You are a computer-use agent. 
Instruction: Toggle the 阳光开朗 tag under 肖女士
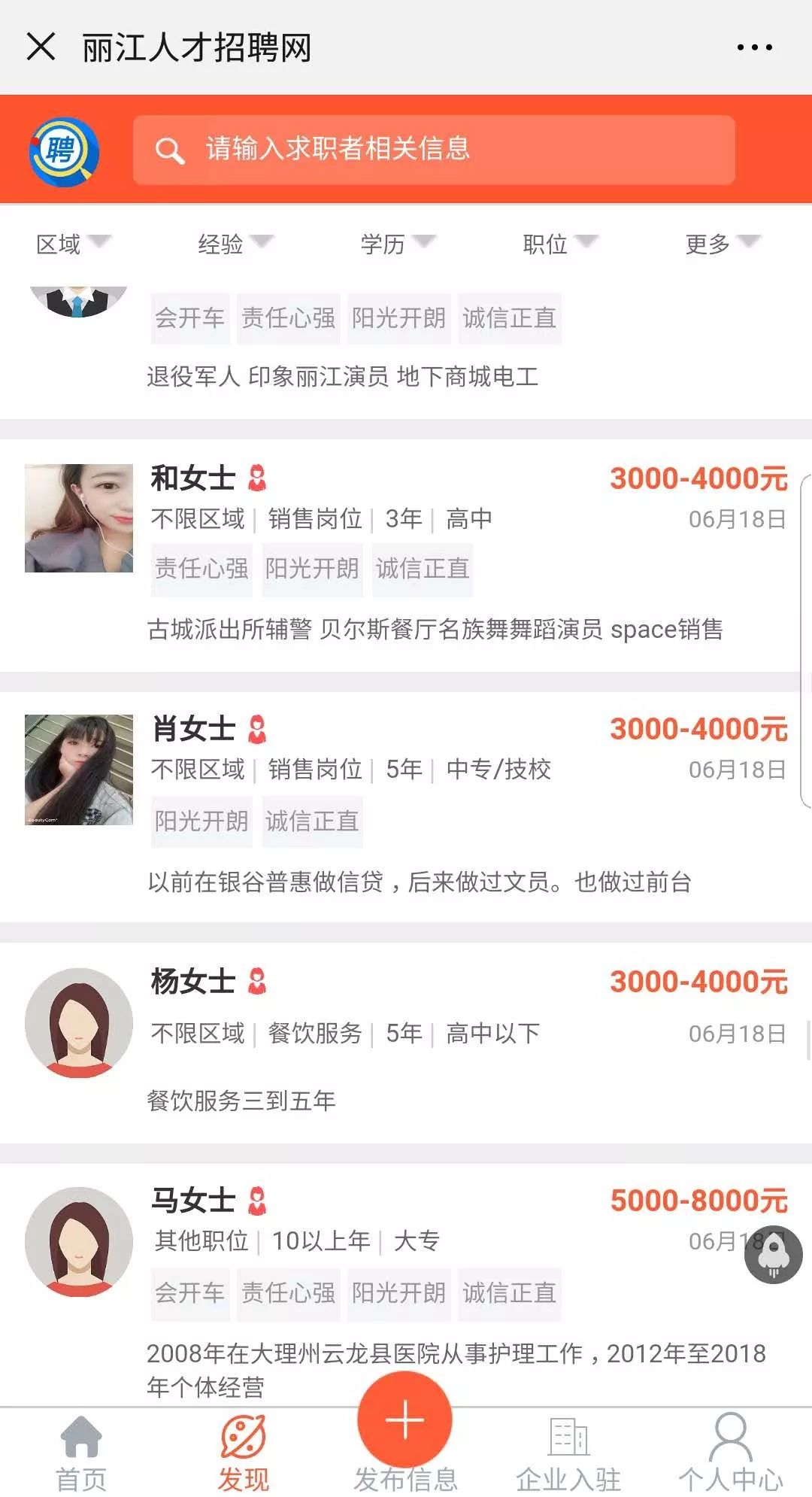point(201,821)
